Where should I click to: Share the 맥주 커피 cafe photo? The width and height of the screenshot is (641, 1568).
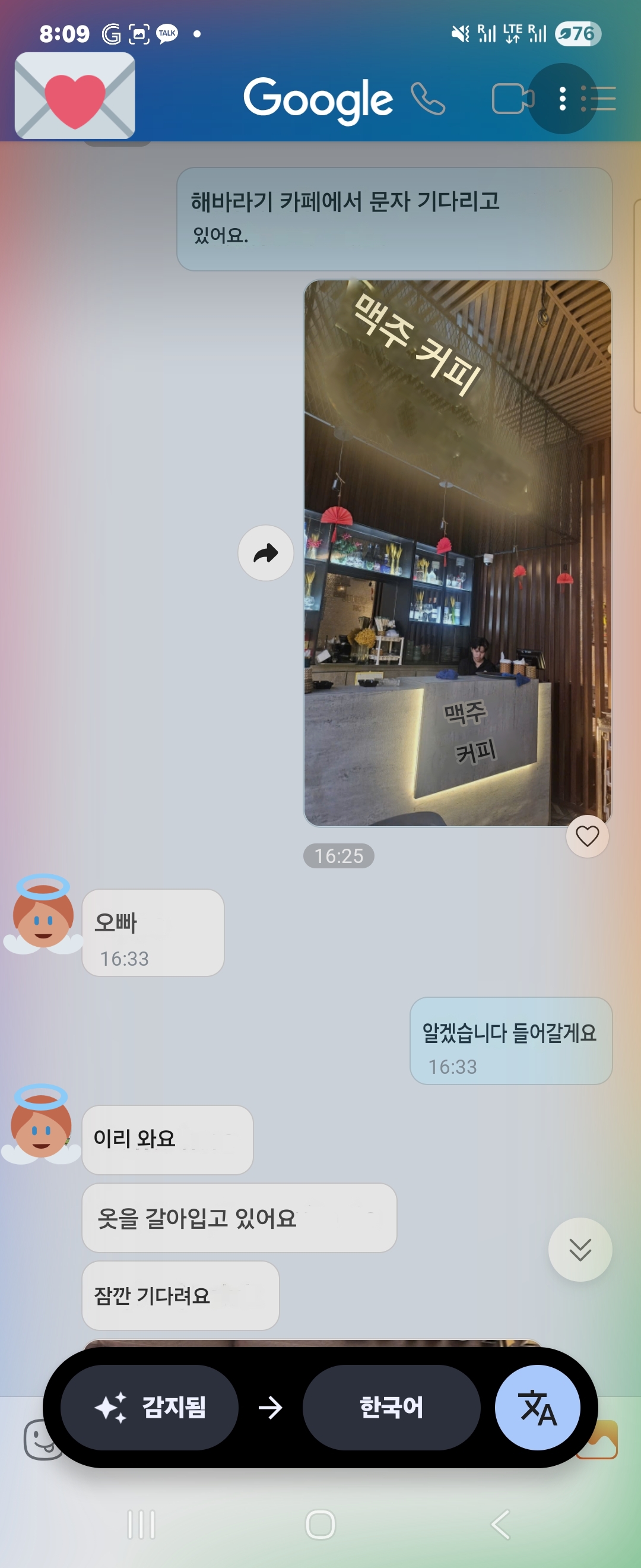[x=266, y=553]
